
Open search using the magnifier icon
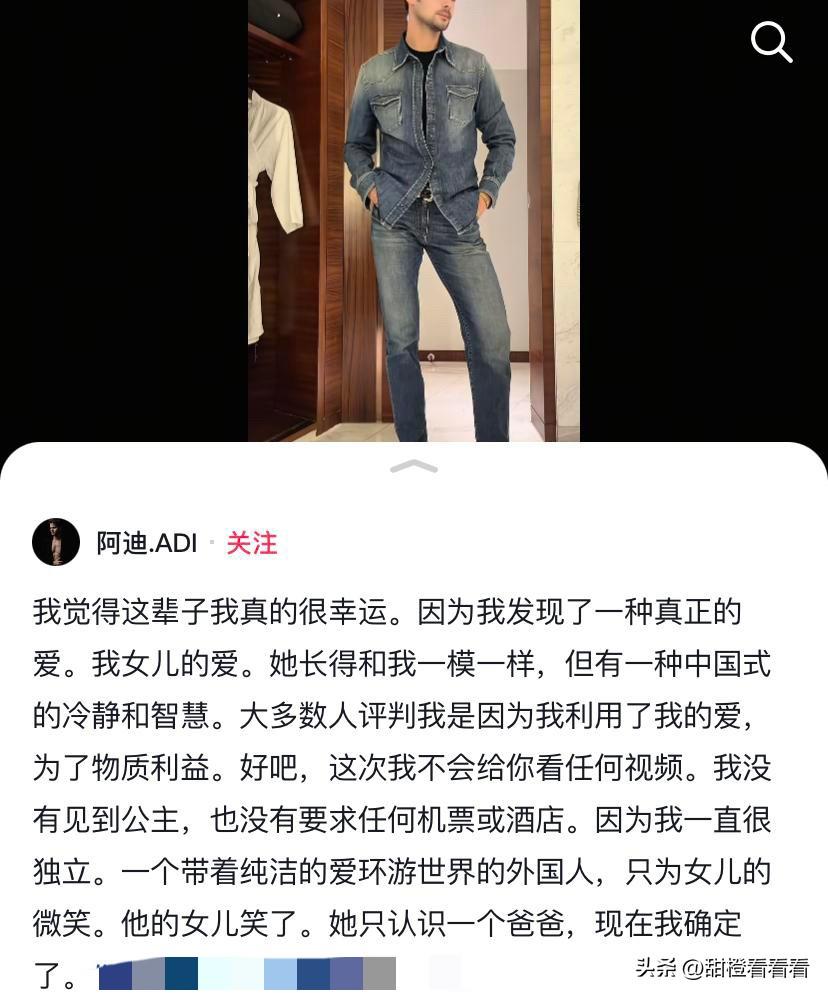(770, 42)
